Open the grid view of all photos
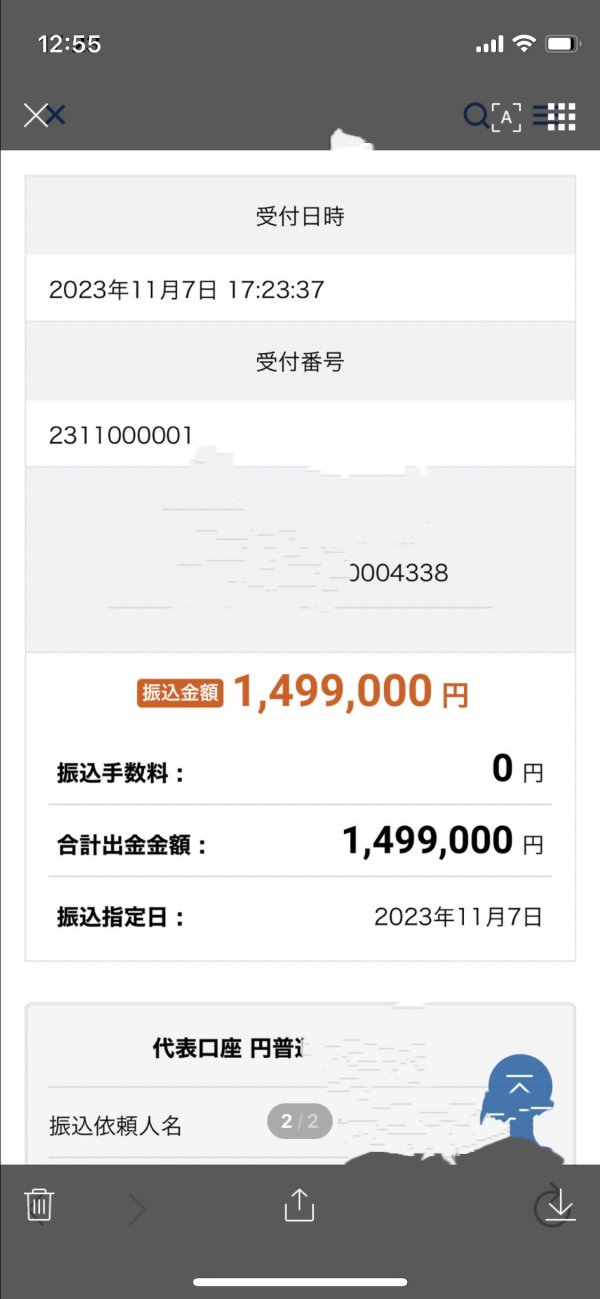 pyautogui.click(x=555, y=117)
